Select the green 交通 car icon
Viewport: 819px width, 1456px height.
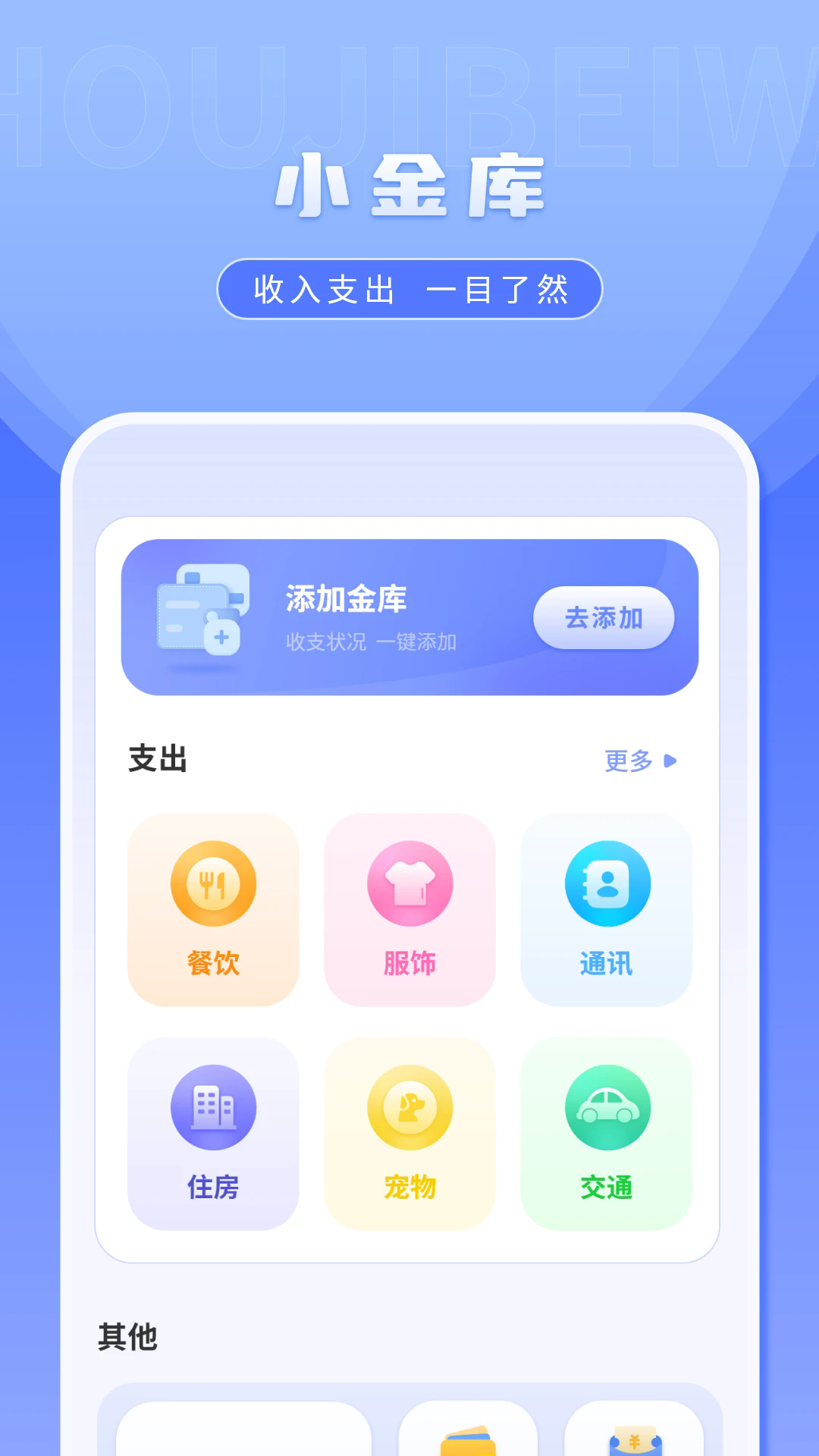coord(606,1109)
